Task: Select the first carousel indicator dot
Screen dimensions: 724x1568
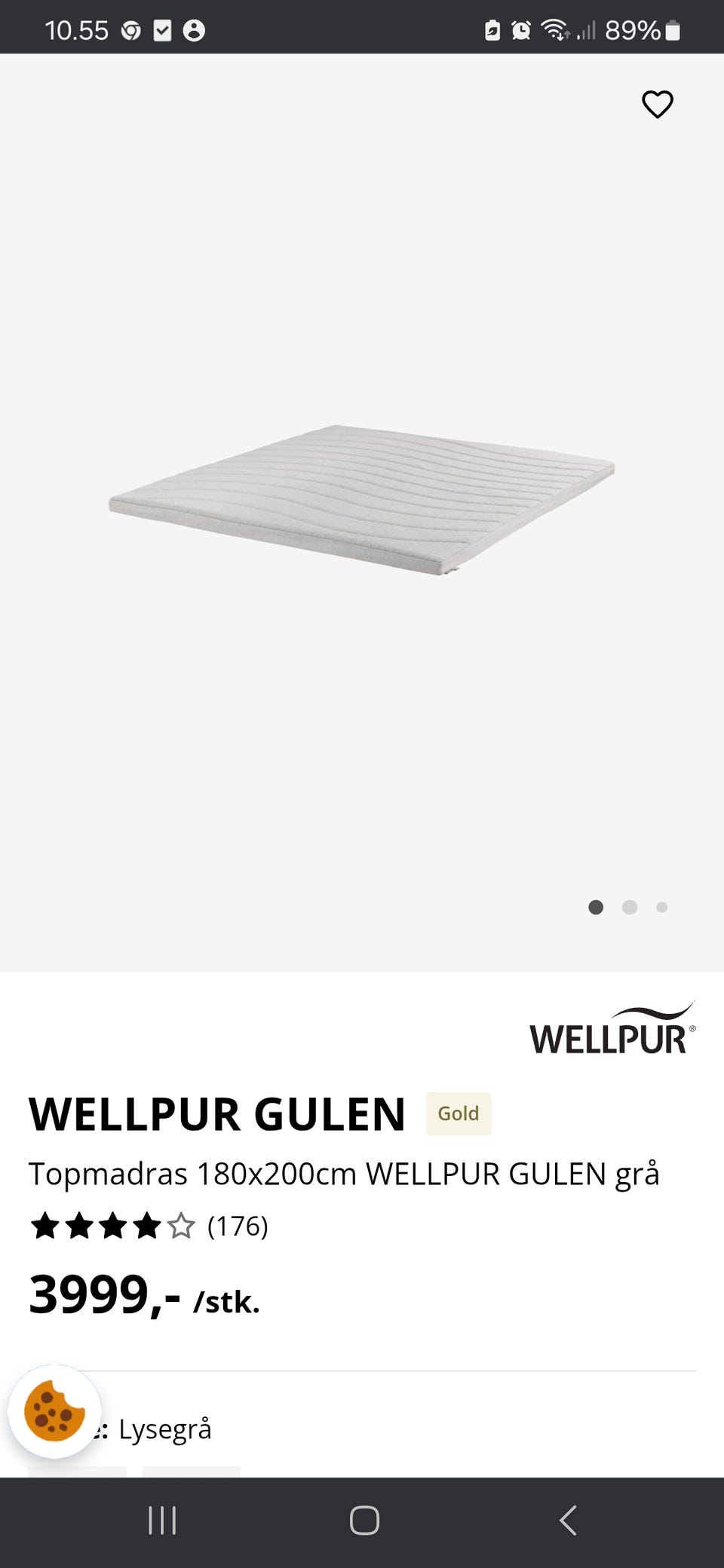Action: [x=596, y=908]
